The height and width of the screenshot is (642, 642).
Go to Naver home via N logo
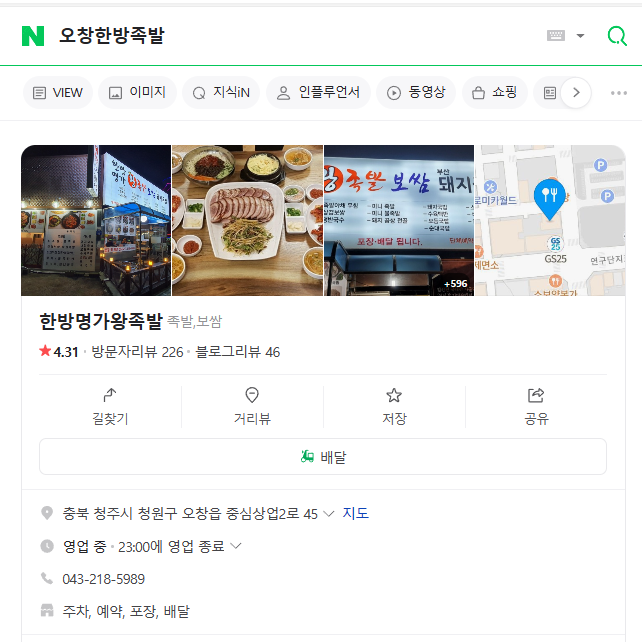33,36
